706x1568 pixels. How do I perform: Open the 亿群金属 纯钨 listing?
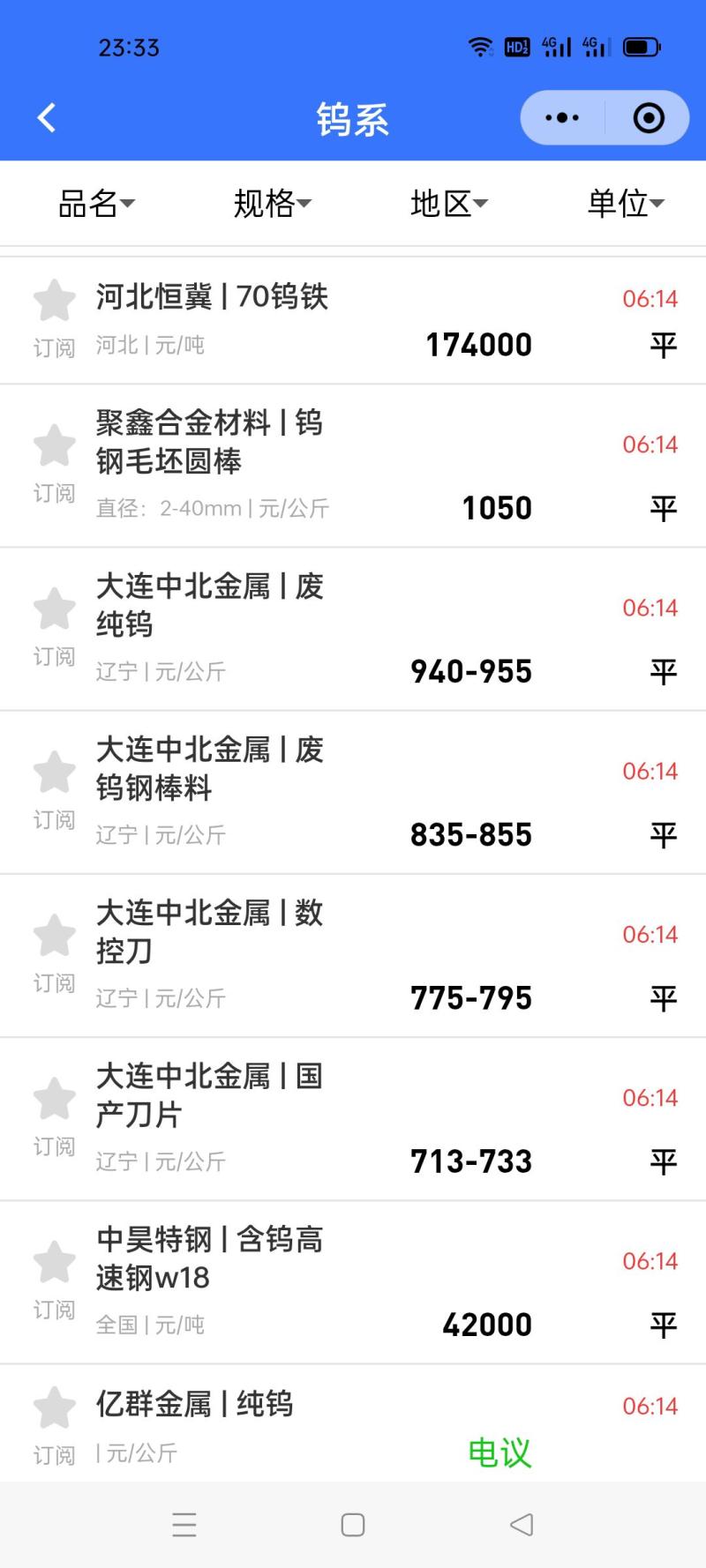point(353,1423)
